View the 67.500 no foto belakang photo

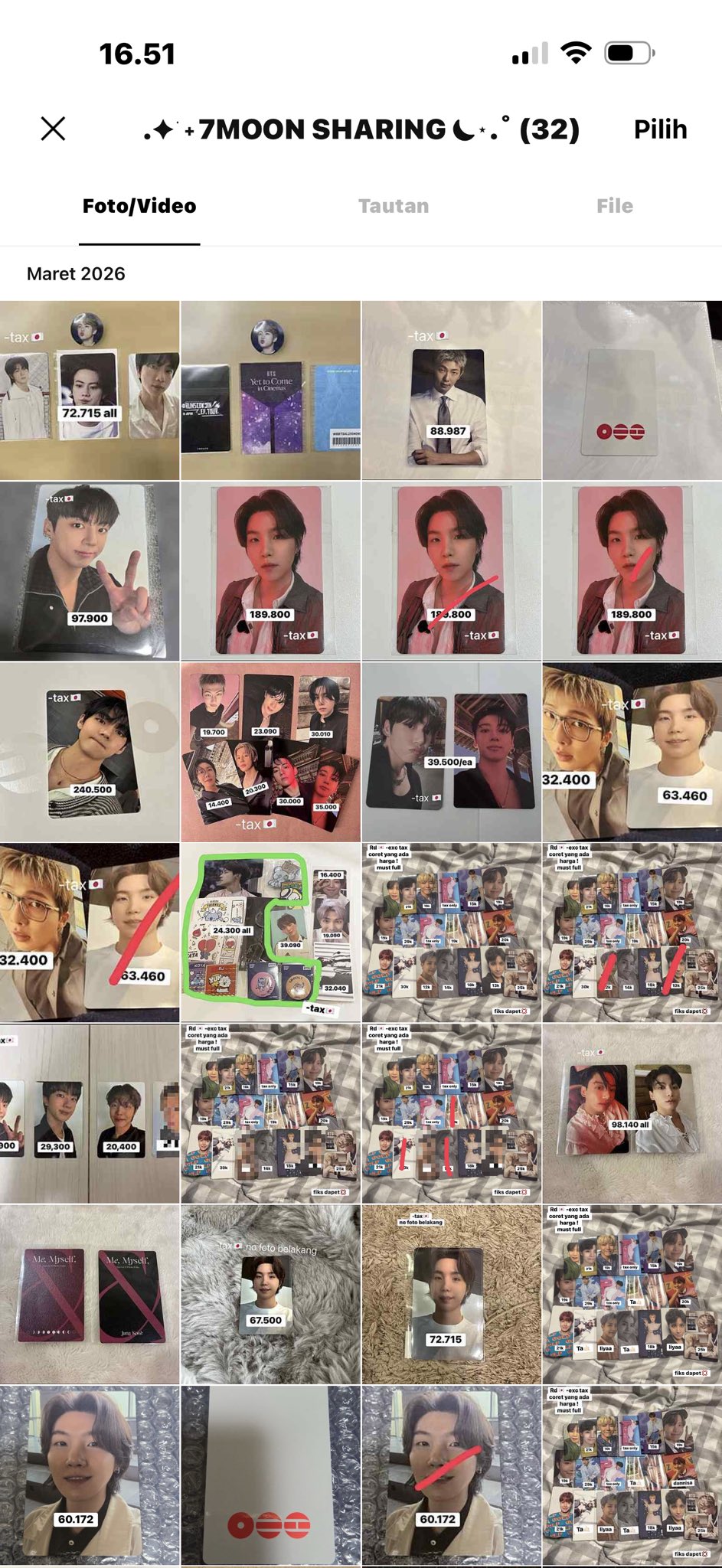(x=270, y=1294)
